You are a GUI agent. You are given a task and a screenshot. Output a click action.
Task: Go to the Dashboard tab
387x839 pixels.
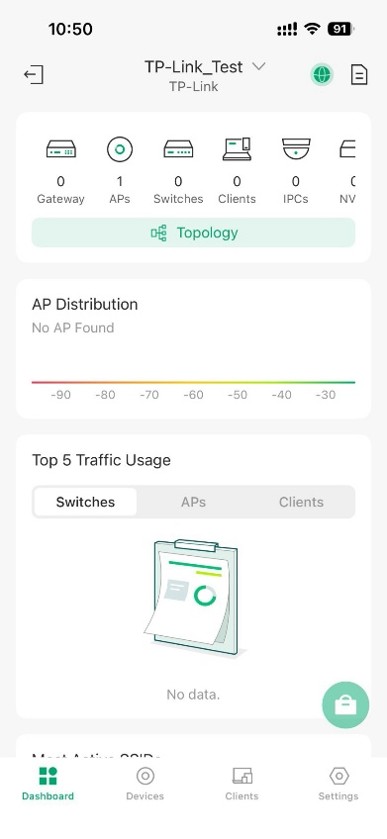click(x=48, y=783)
